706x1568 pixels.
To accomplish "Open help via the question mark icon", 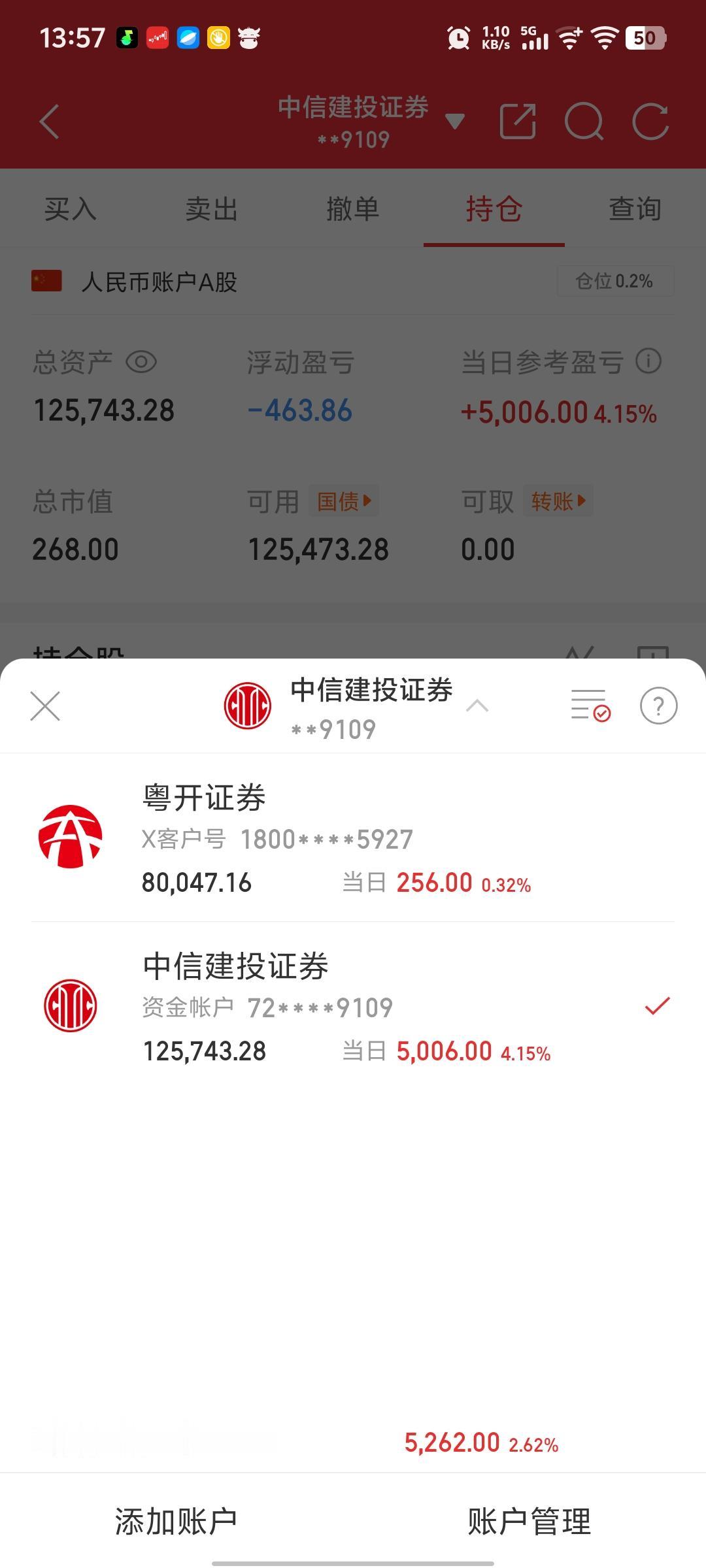I will pyautogui.click(x=658, y=705).
